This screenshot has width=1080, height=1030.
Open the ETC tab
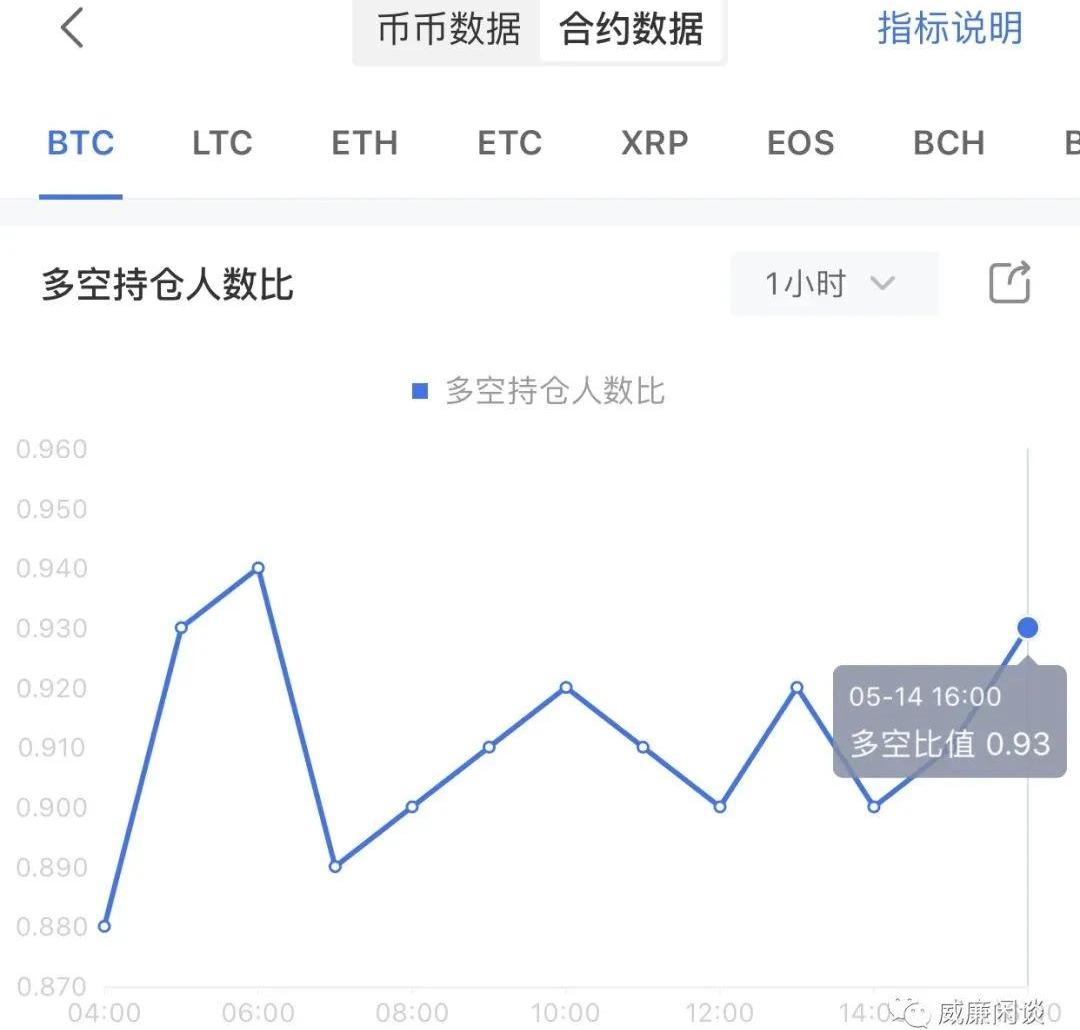(509, 143)
